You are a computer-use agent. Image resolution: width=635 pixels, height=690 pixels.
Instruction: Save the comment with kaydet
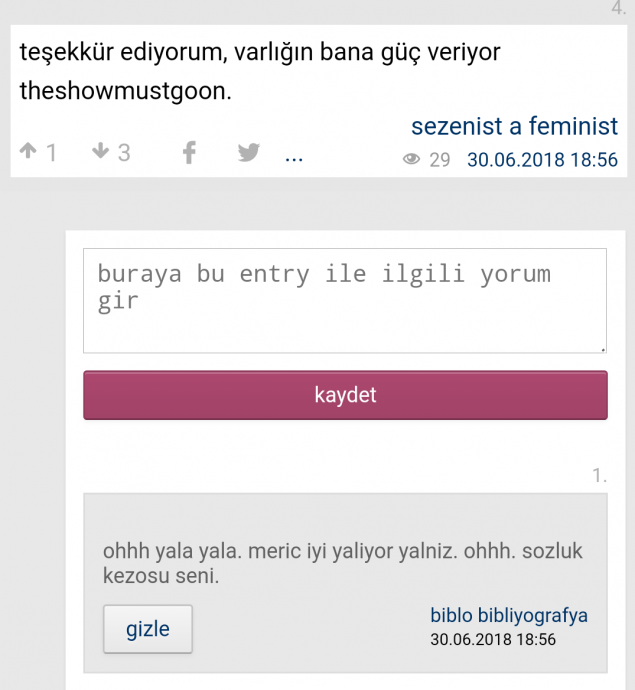click(344, 395)
